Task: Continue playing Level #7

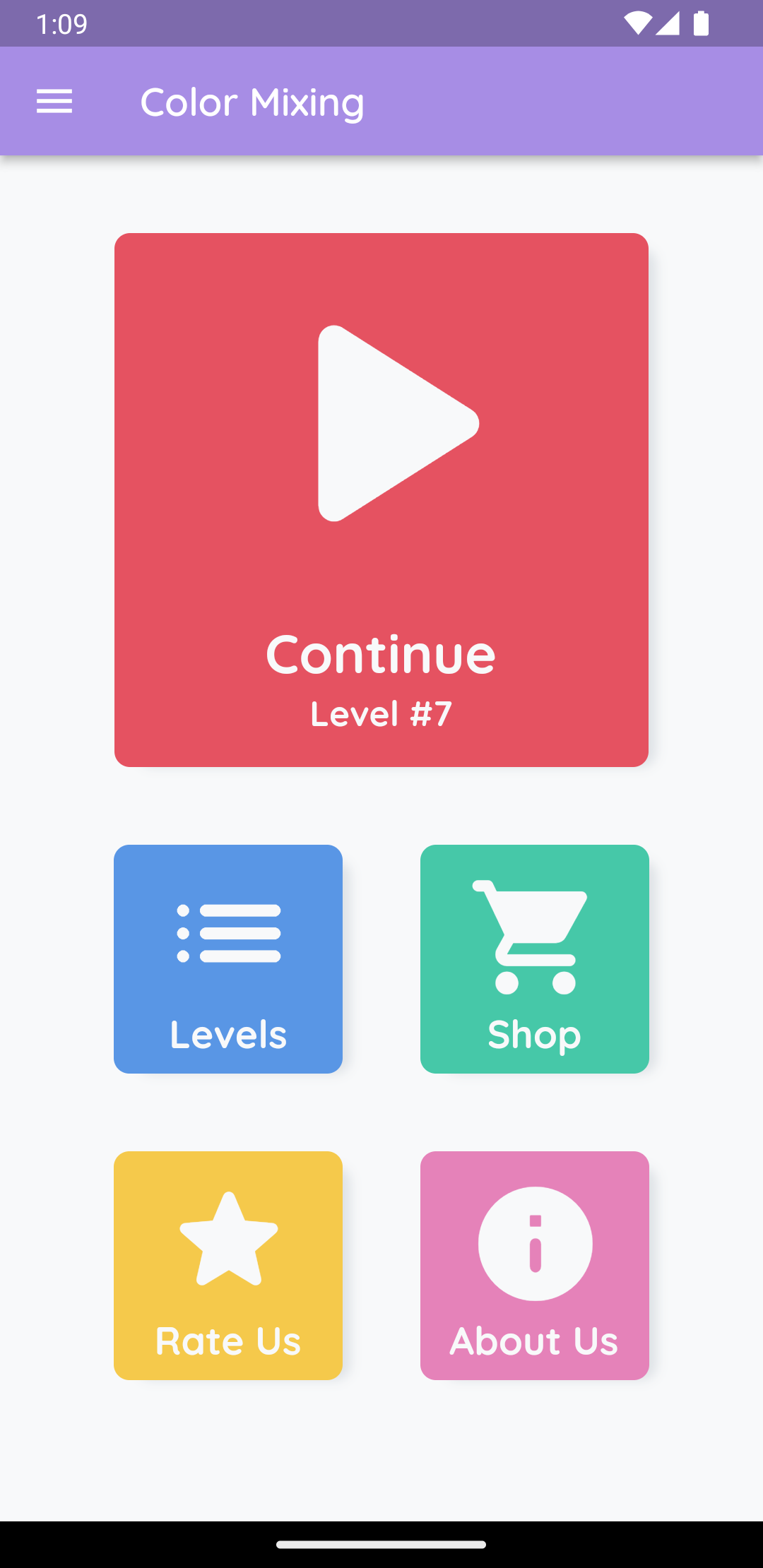Action: tap(381, 500)
